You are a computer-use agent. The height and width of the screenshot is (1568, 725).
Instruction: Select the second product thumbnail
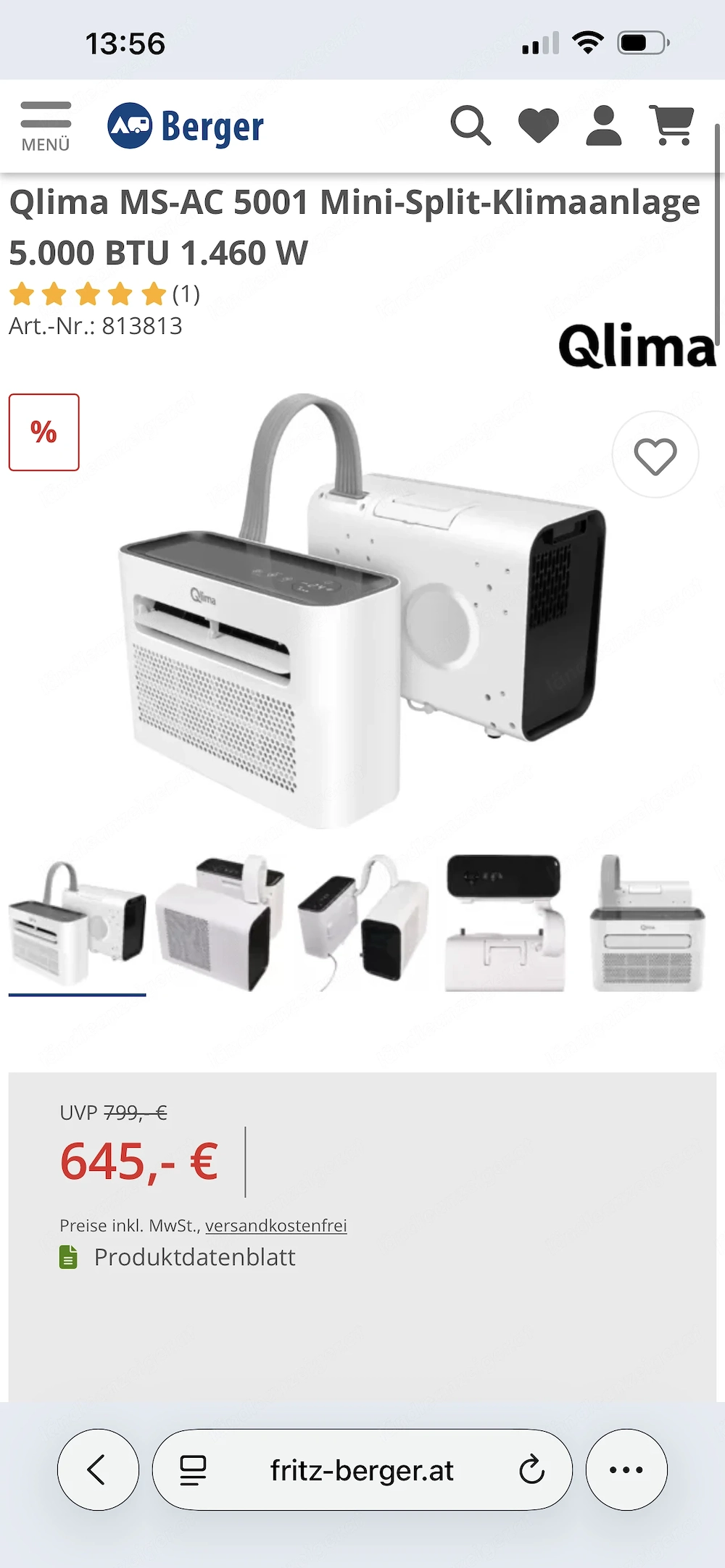[x=217, y=920]
